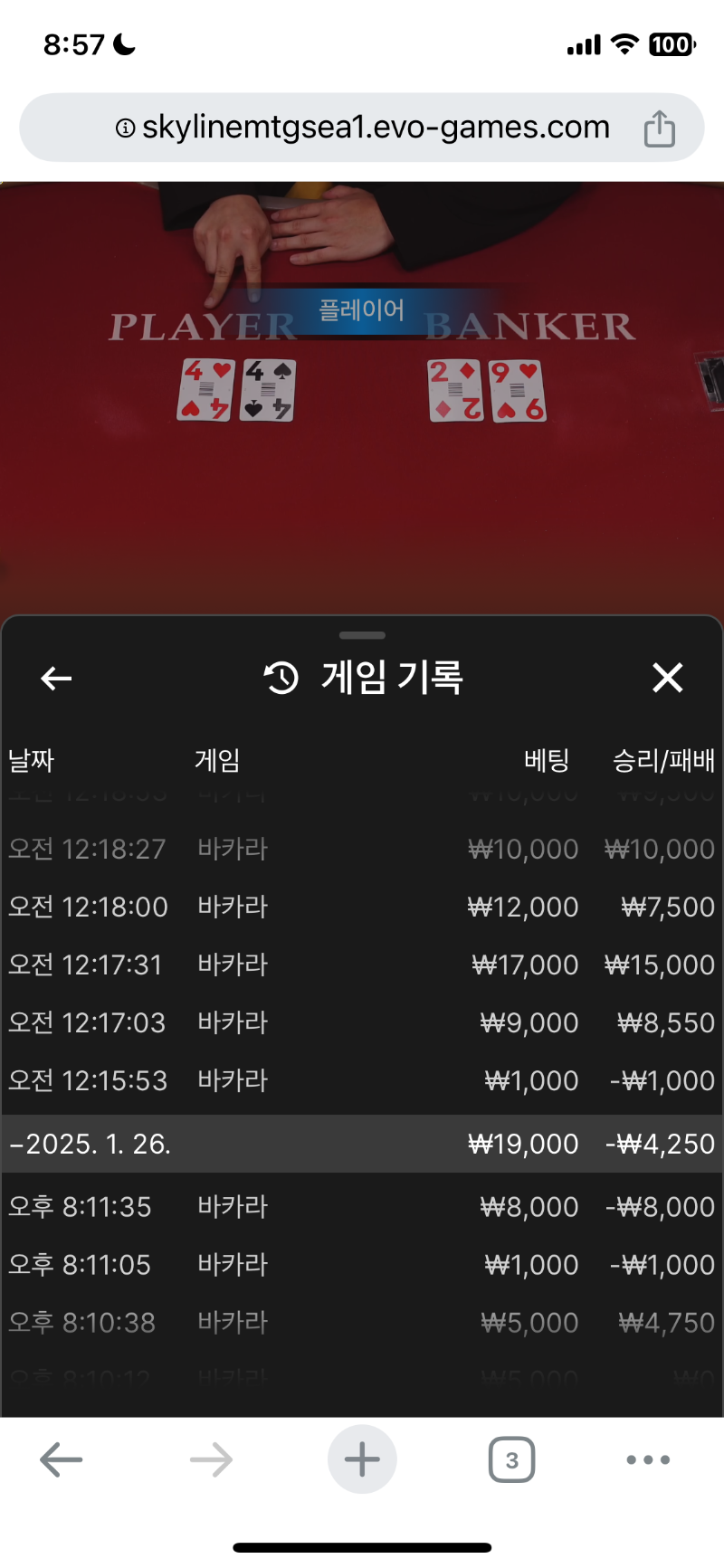724x1568 pixels.
Task: Go back from the 게임 기록 panel
Action: tap(56, 678)
